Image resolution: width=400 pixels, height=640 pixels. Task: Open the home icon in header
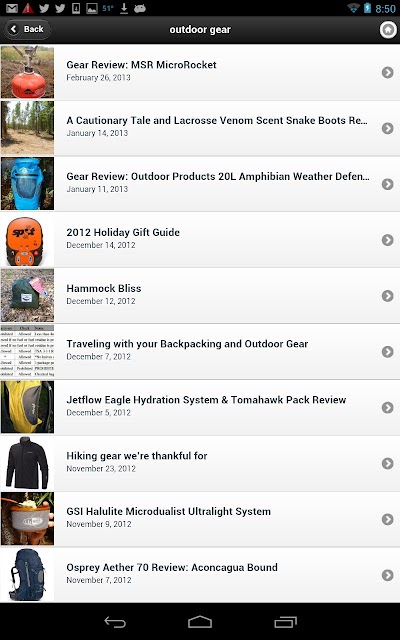point(388,30)
